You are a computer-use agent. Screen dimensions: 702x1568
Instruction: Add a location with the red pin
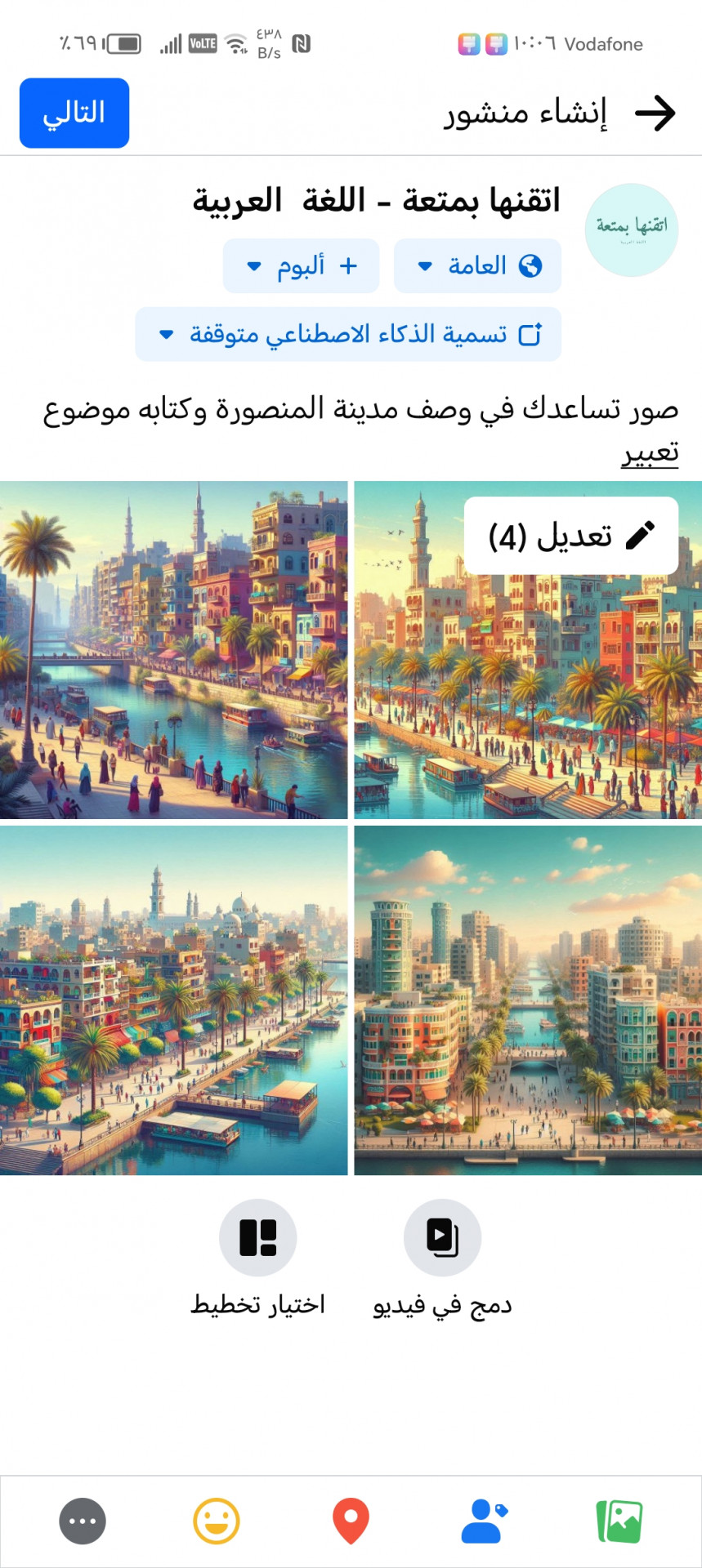coord(351,1521)
